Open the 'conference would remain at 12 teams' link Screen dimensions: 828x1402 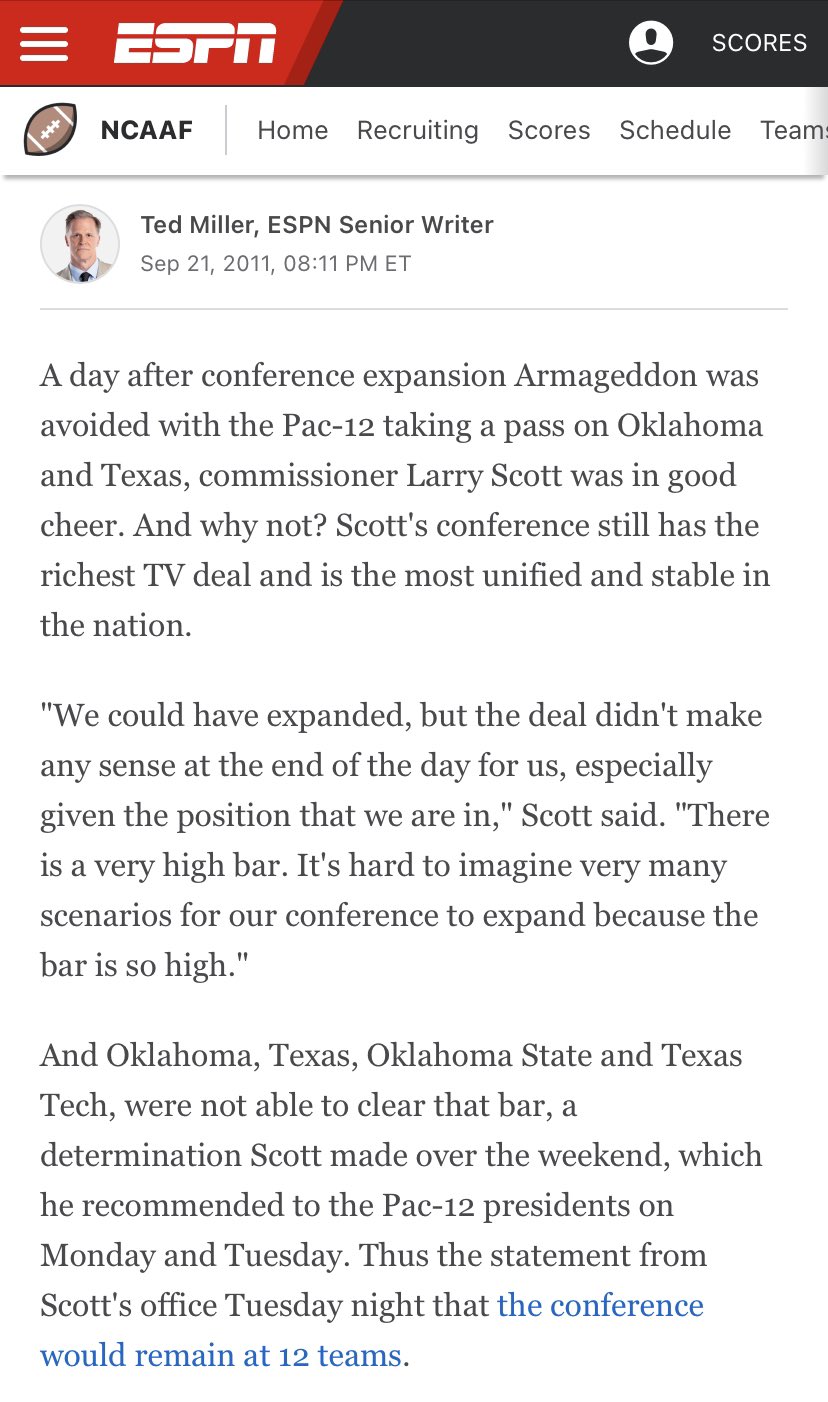coord(372,1330)
